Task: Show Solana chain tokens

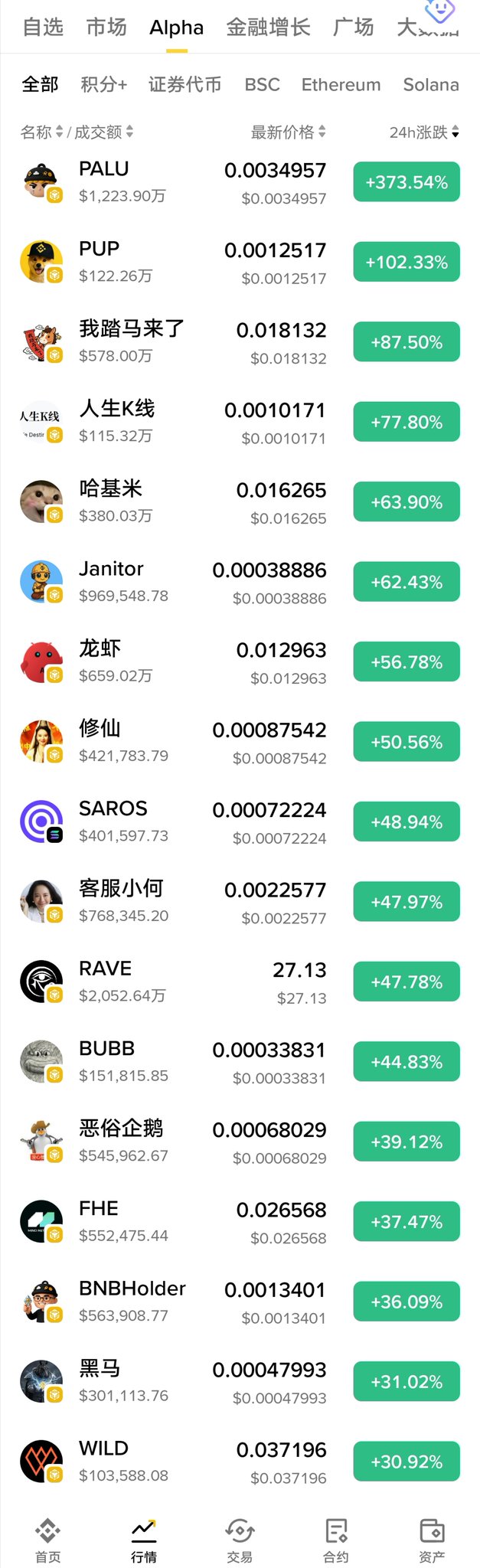Action: 431,85
